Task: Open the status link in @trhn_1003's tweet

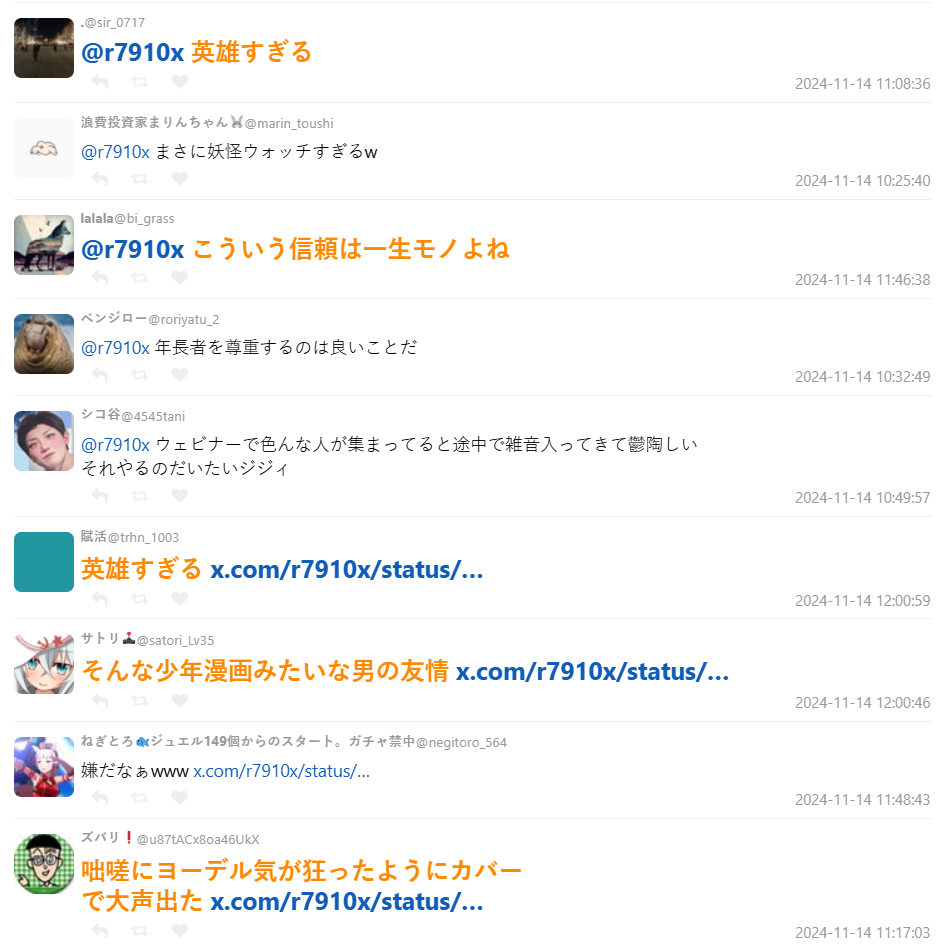Action: click(x=346, y=570)
